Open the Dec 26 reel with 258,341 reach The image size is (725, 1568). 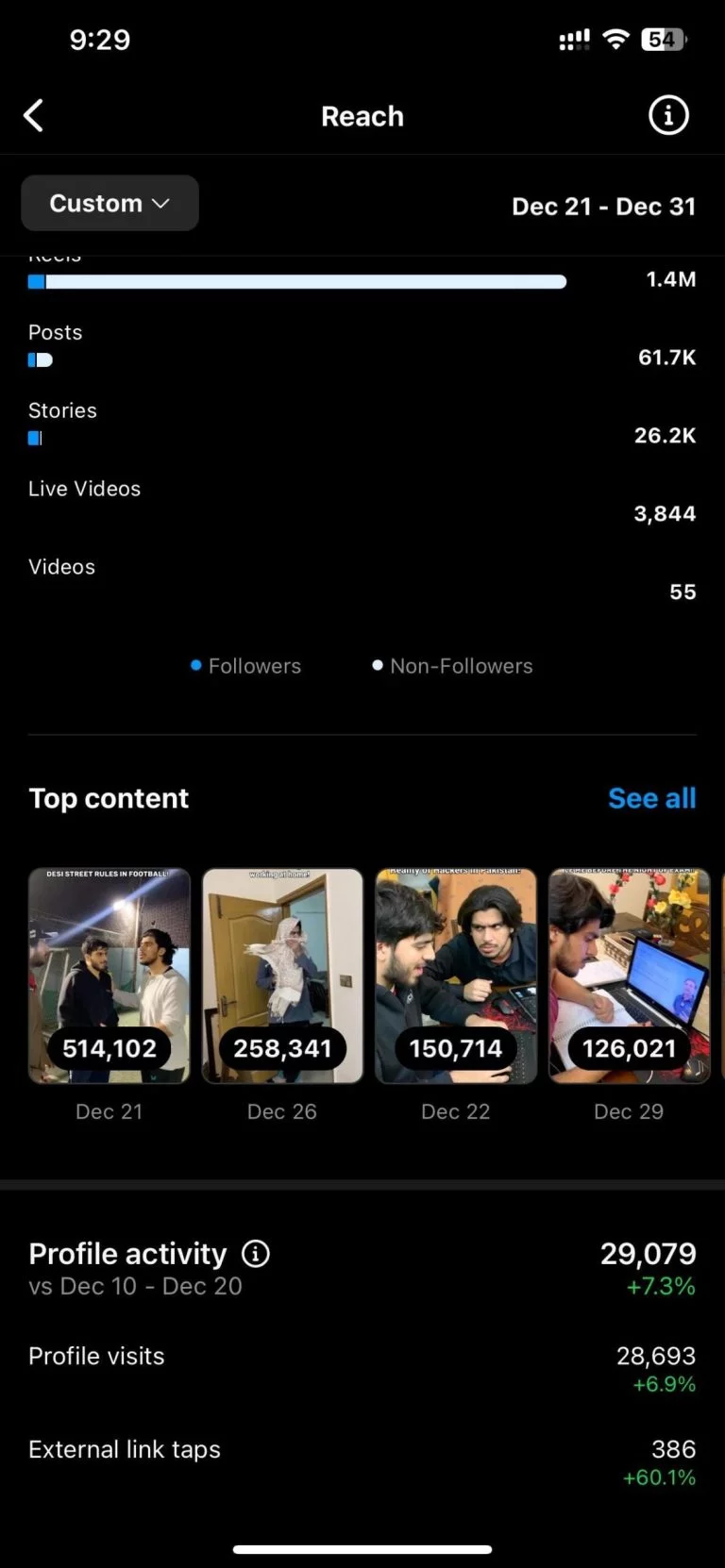(x=282, y=975)
